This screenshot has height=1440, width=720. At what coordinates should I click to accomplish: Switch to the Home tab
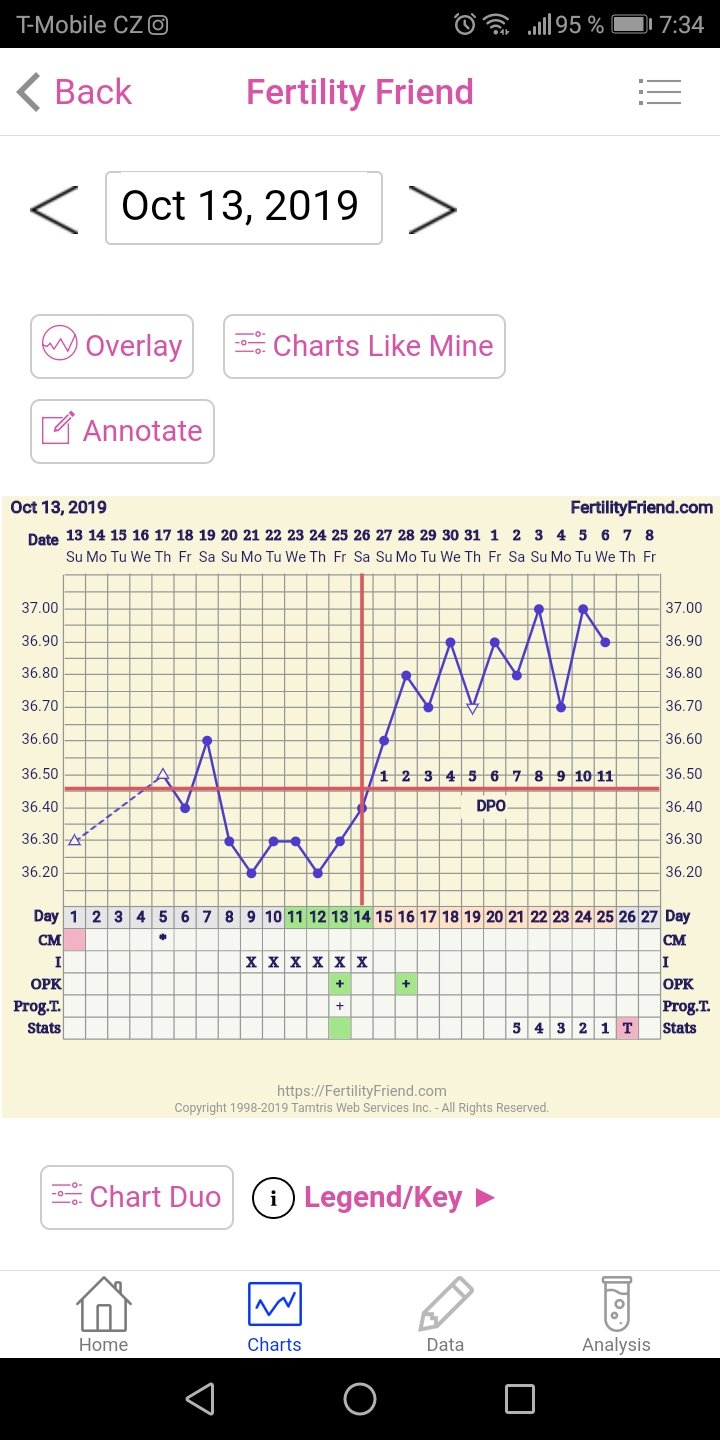click(x=104, y=1315)
